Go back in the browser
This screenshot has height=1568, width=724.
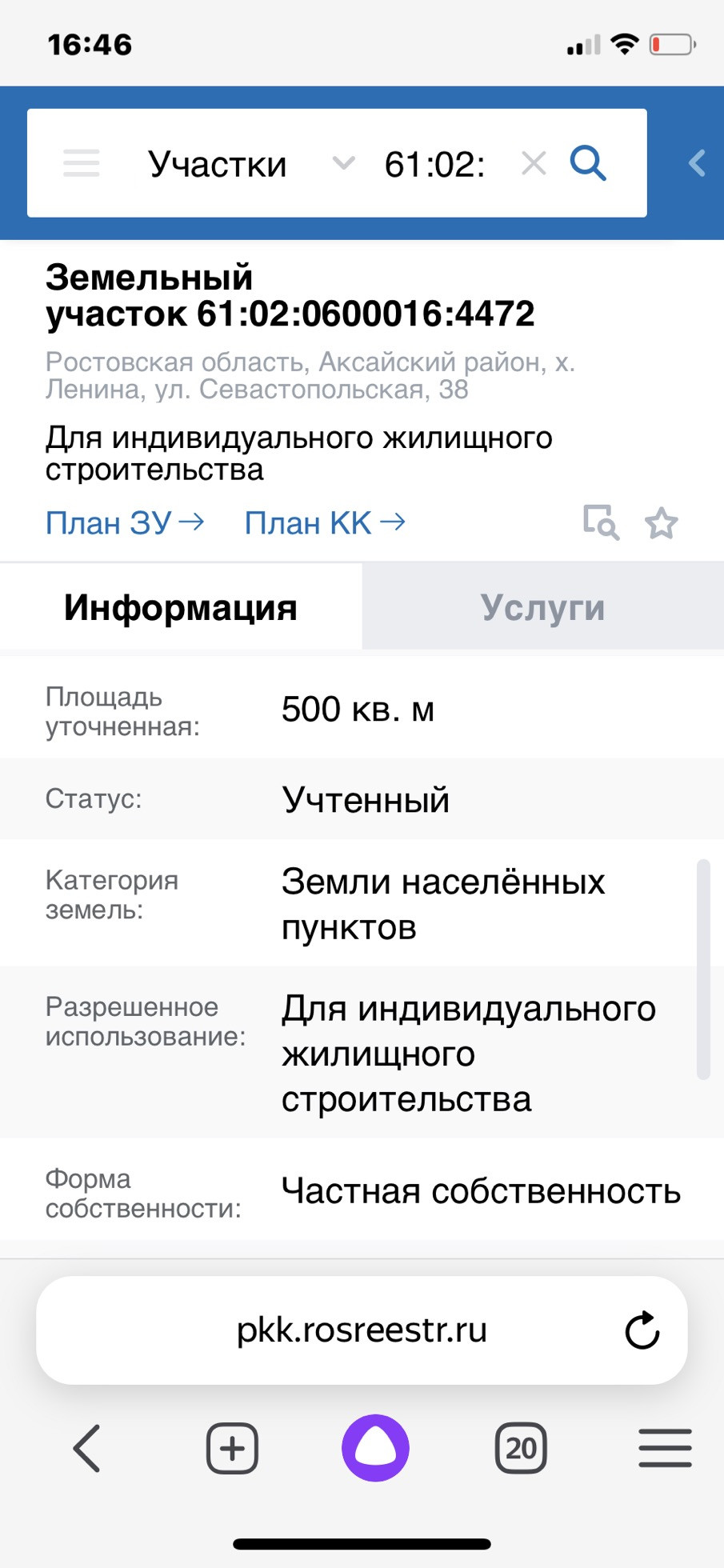click(x=86, y=1448)
